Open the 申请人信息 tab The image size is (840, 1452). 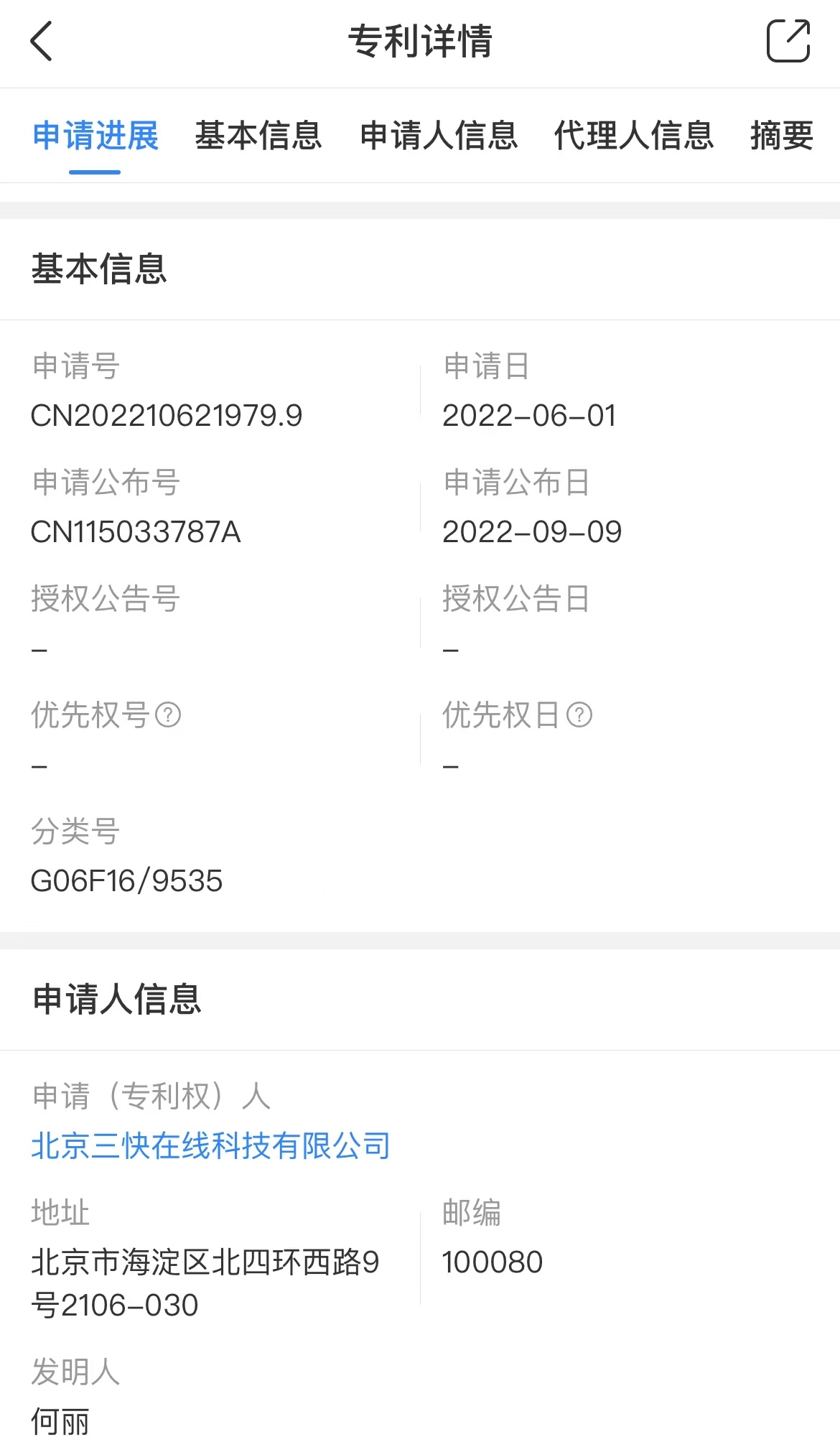(439, 136)
